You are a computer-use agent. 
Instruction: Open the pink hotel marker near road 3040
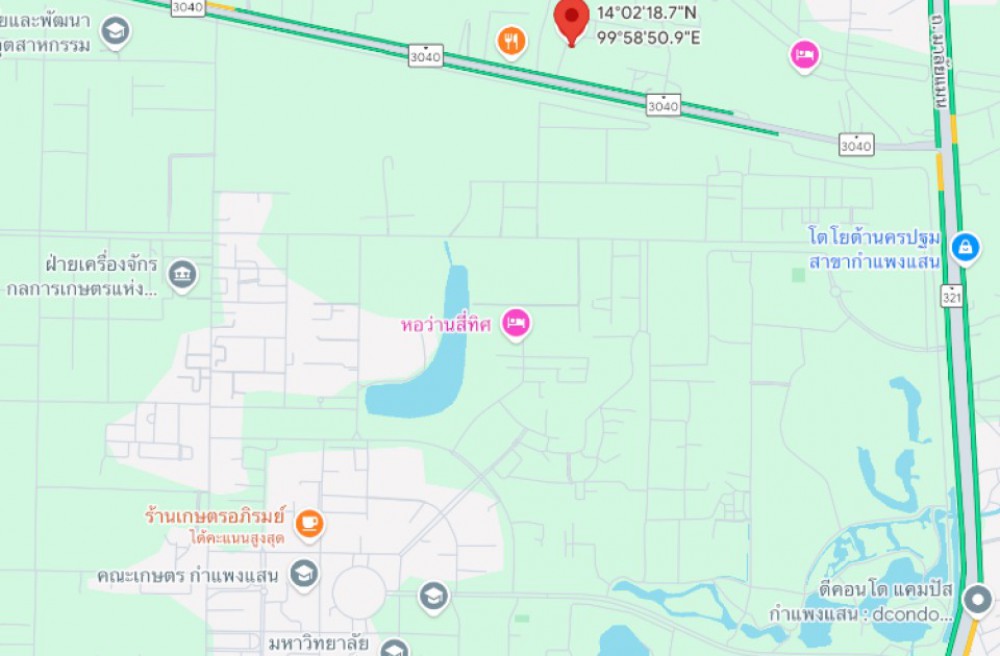point(804,54)
